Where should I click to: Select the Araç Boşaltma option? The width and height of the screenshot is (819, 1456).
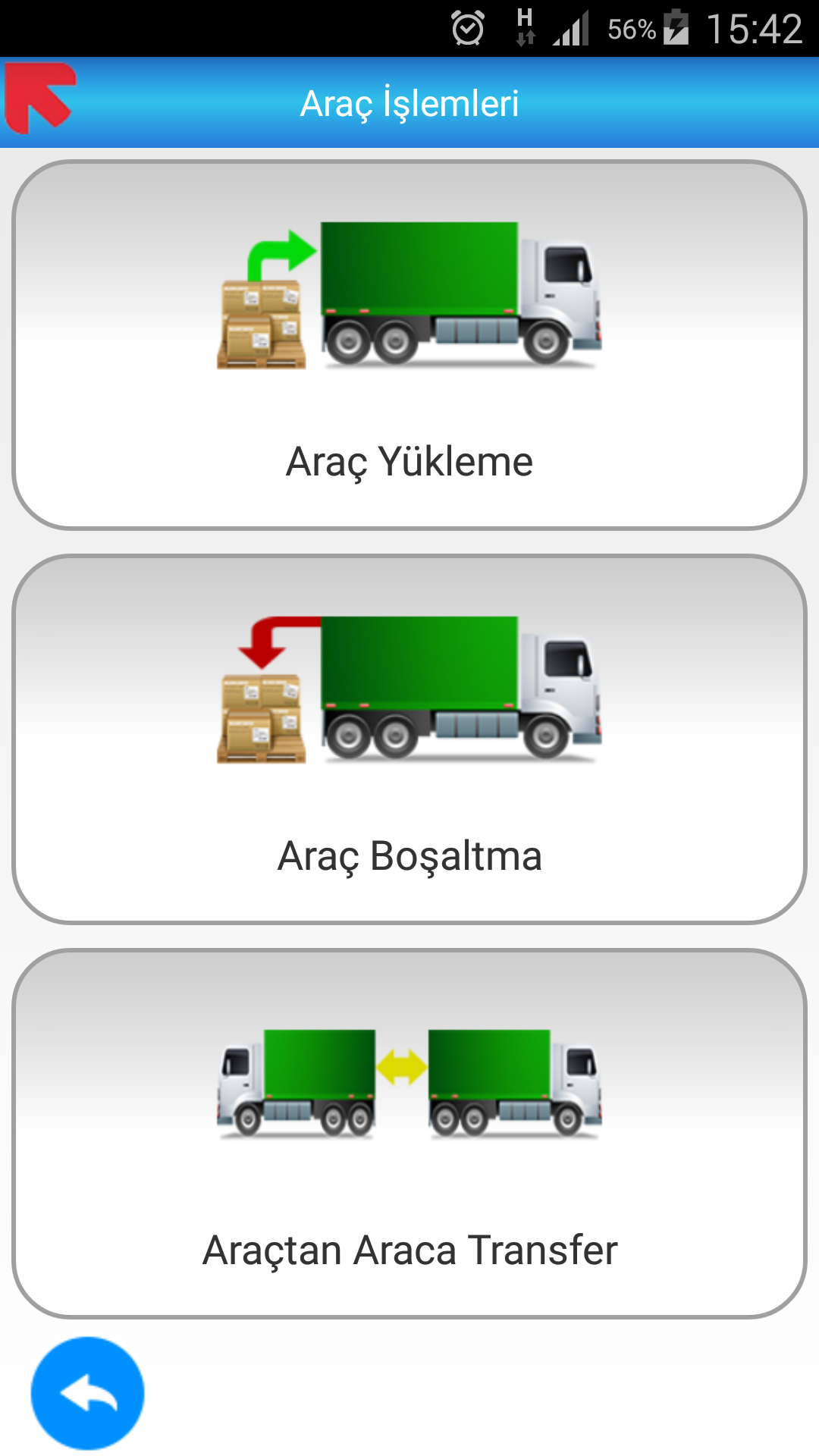[x=409, y=739]
